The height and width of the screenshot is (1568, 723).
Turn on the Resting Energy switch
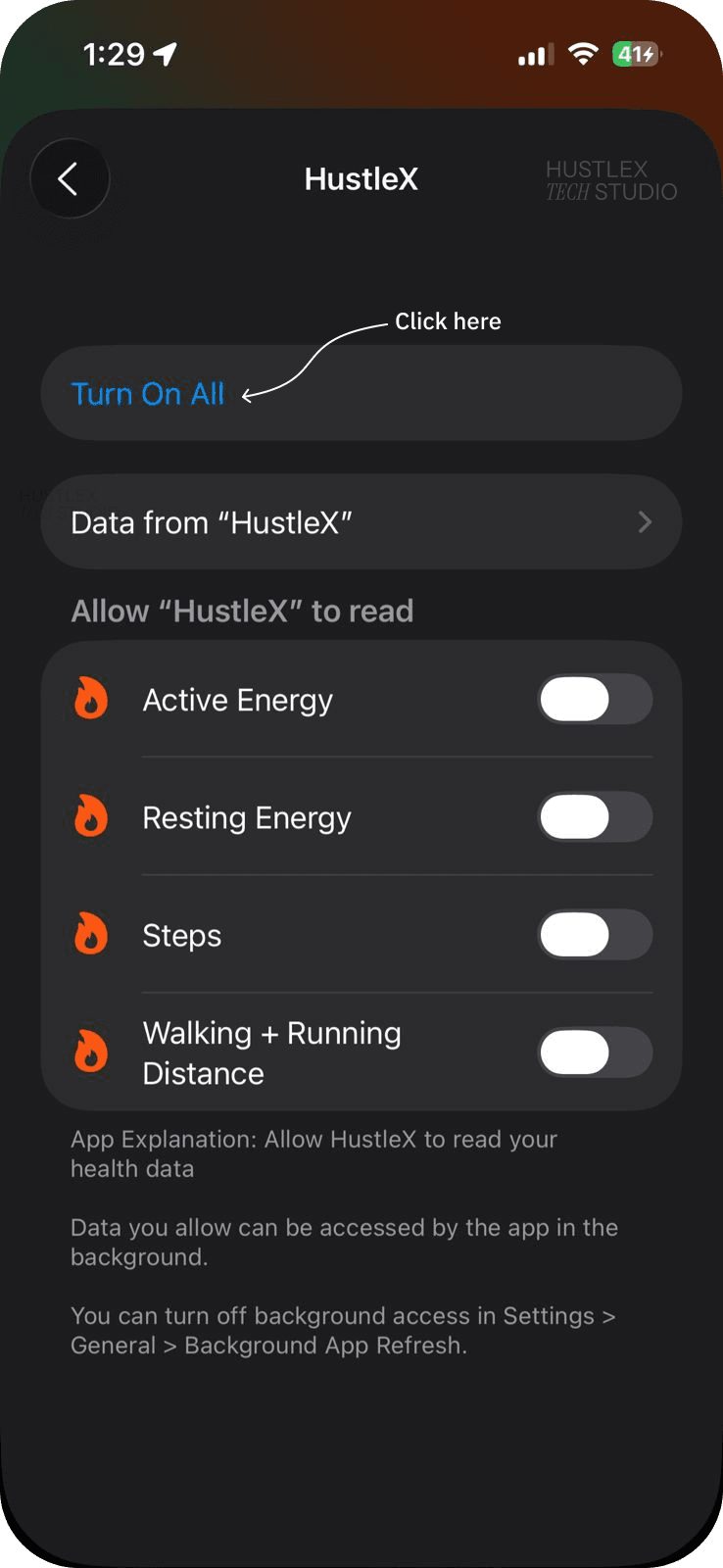coord(595,816)
